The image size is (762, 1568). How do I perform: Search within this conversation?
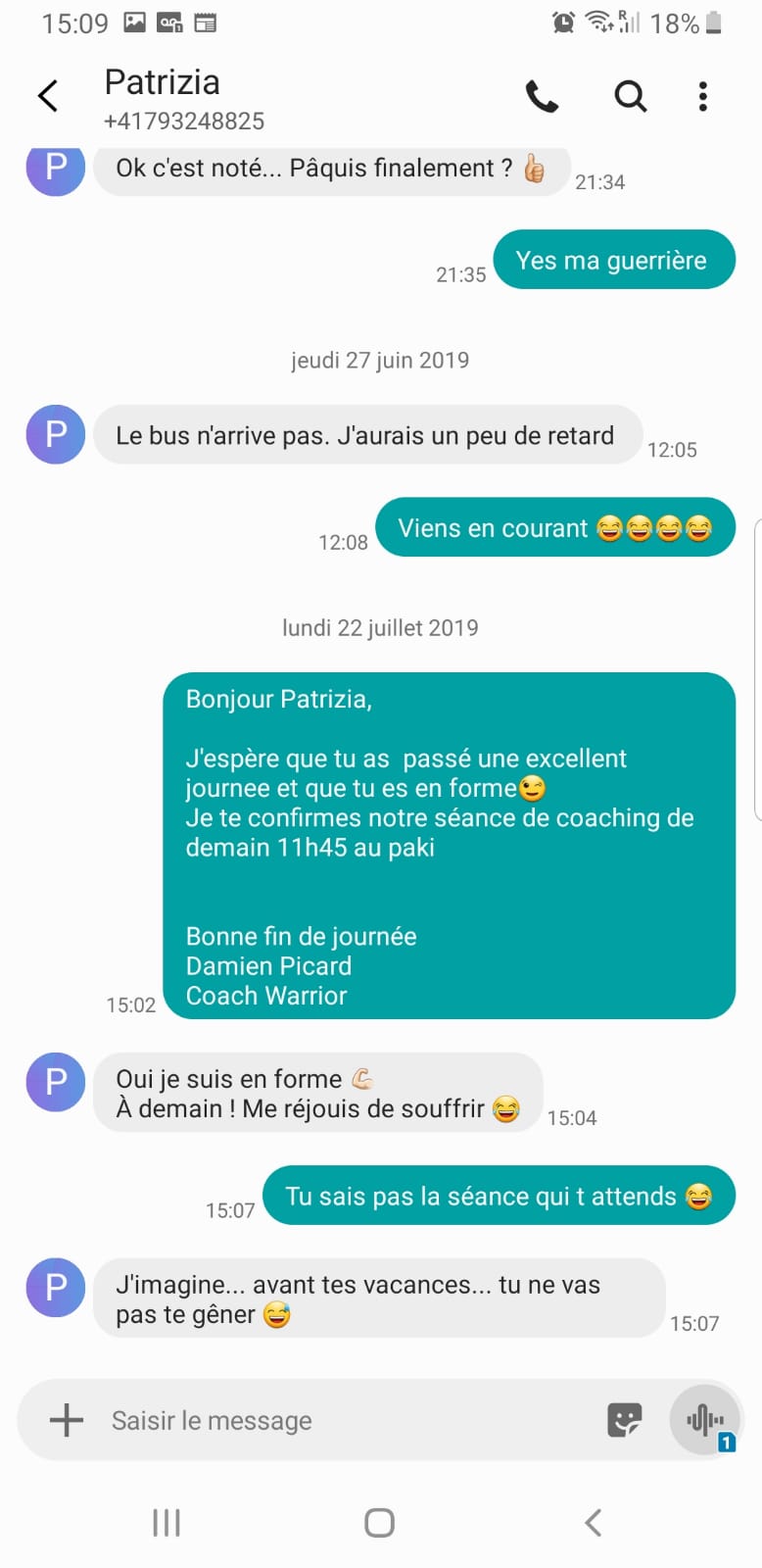pyautogui.click(x=630, y=96)
